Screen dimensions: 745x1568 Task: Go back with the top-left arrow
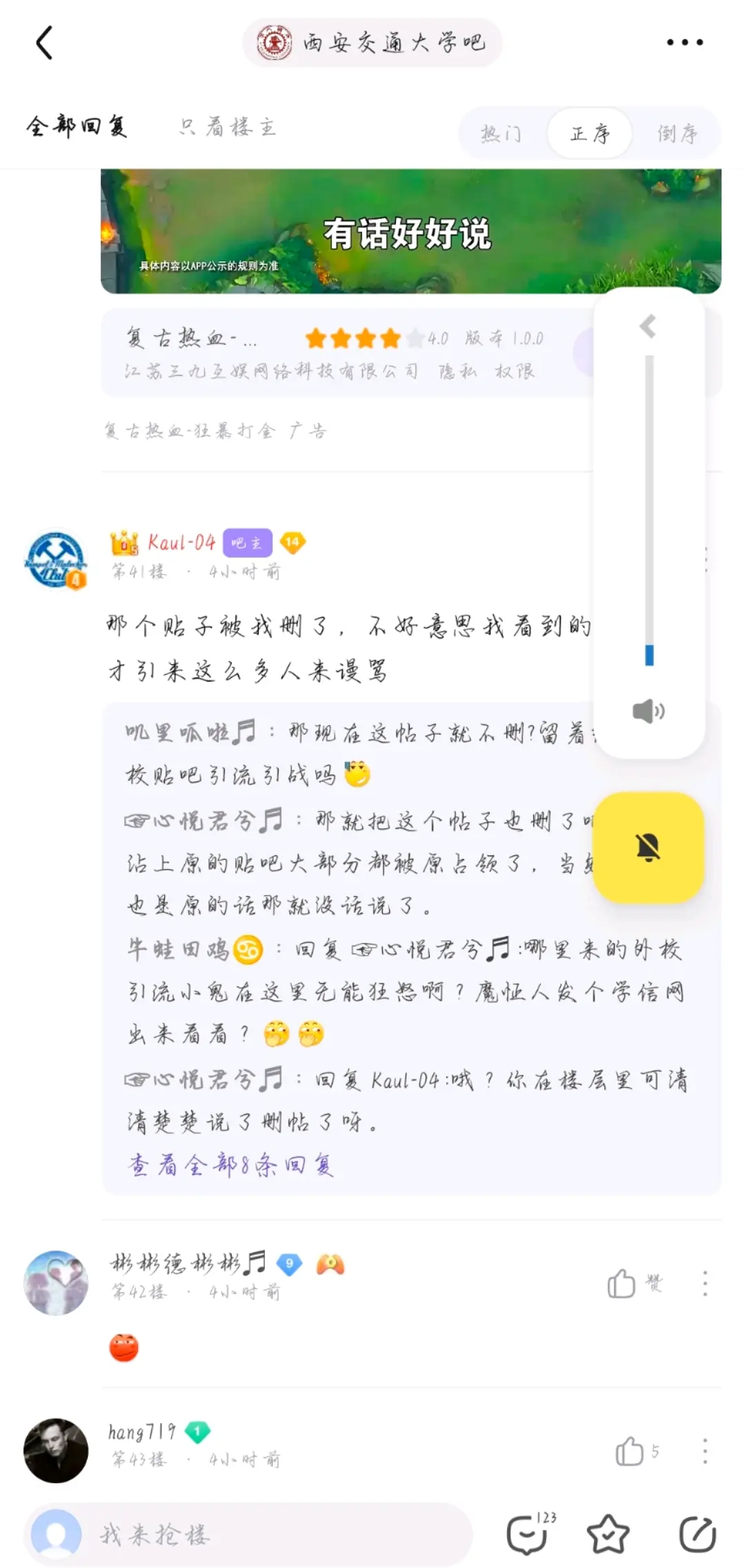[45, 43]
